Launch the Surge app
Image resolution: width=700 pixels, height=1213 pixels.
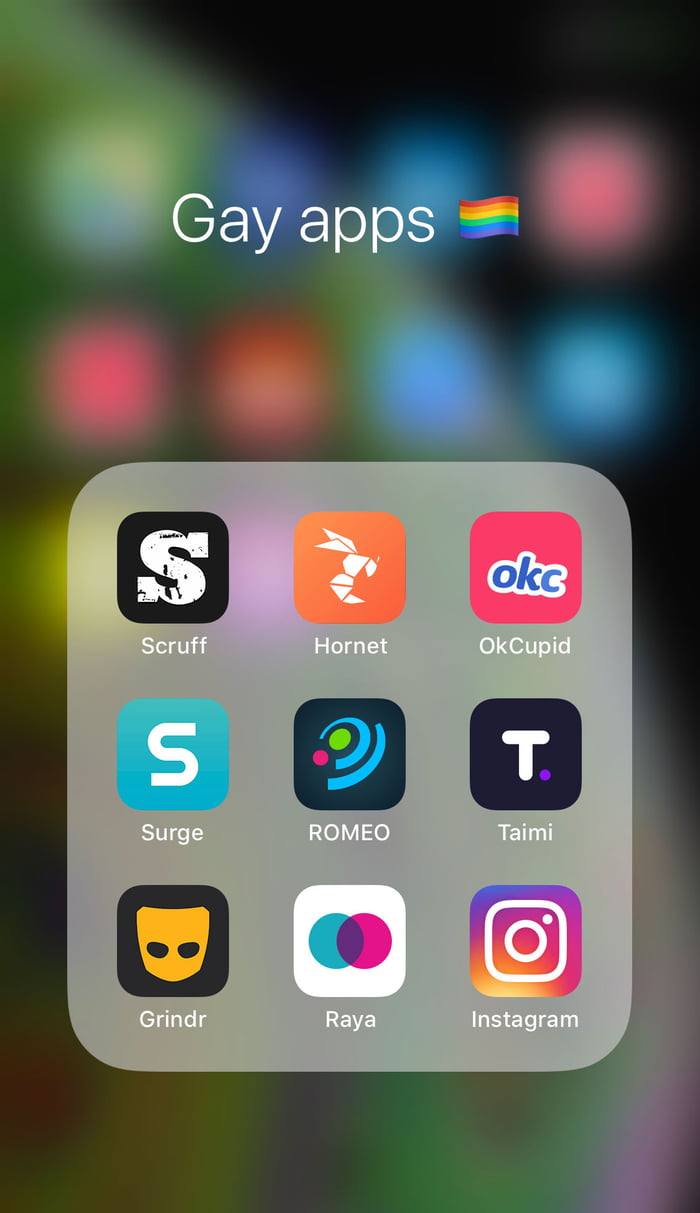173,754
